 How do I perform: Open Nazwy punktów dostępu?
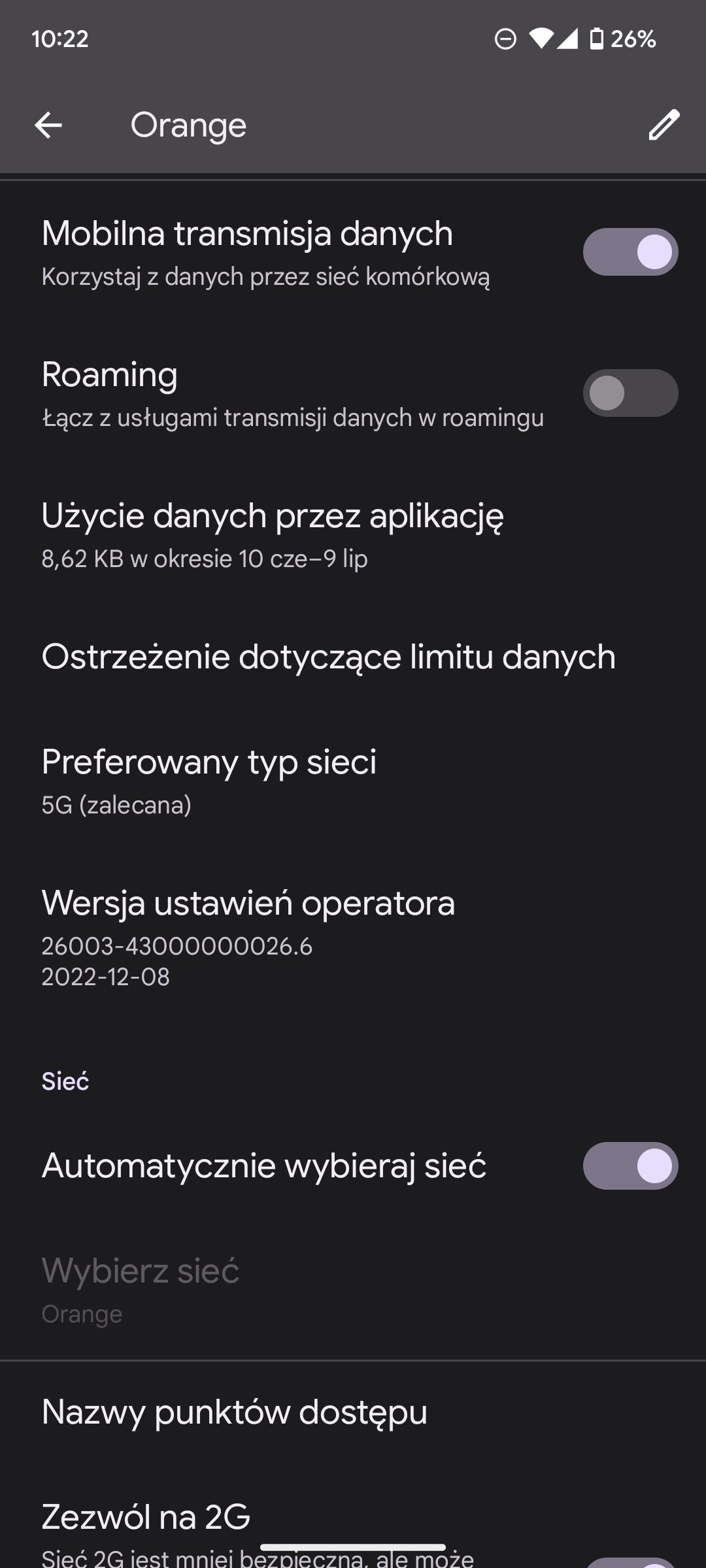coord(353,1412)
